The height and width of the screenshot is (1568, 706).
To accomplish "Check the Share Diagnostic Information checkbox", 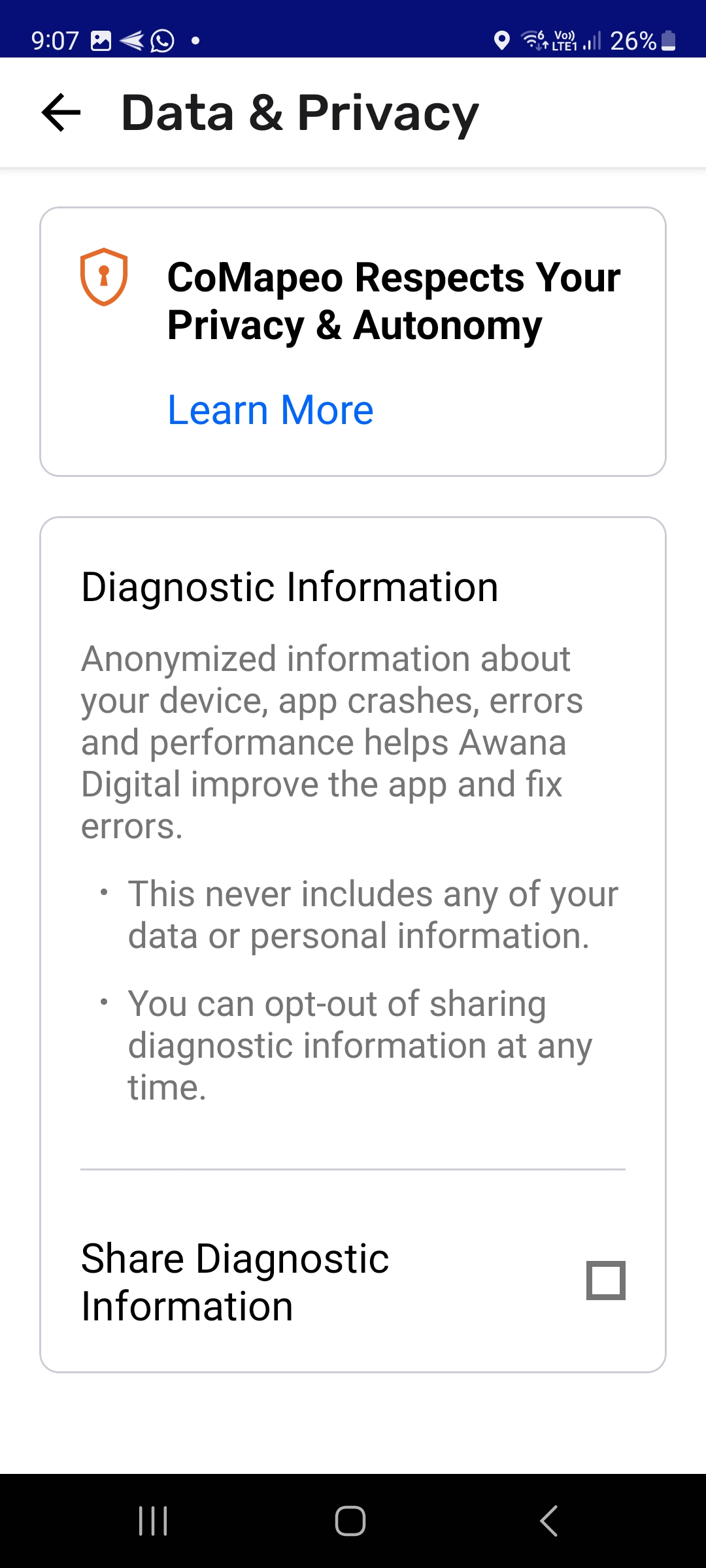I will point(605,1281).
